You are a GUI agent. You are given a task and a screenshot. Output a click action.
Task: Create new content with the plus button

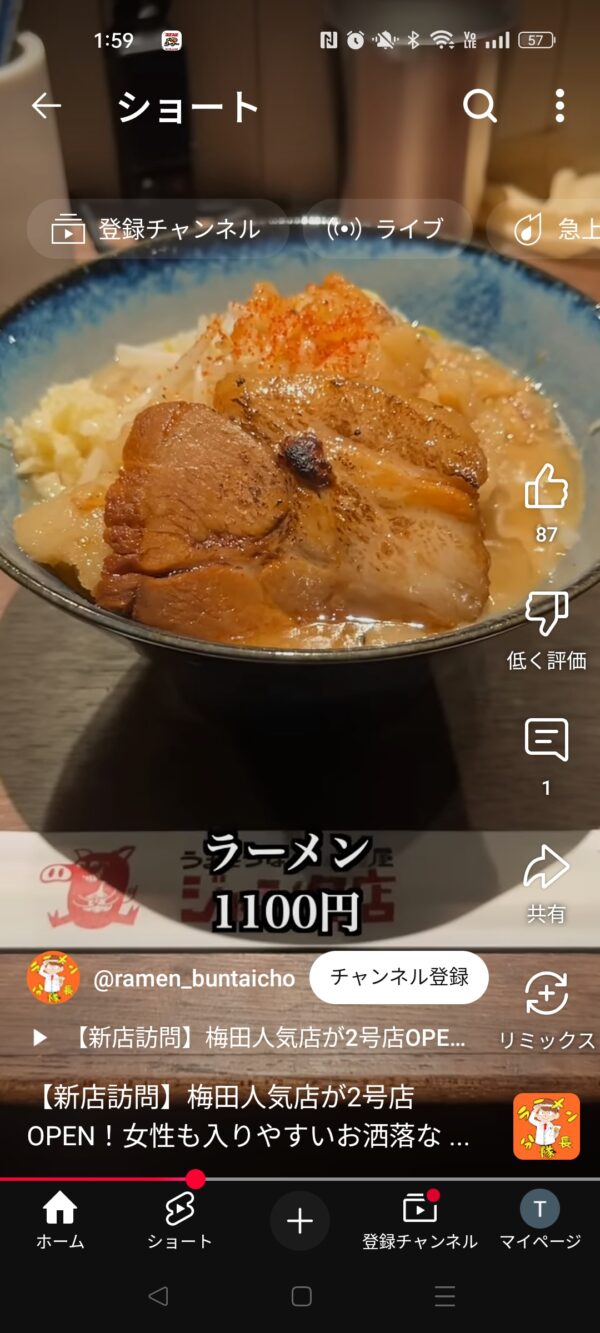300,1220
